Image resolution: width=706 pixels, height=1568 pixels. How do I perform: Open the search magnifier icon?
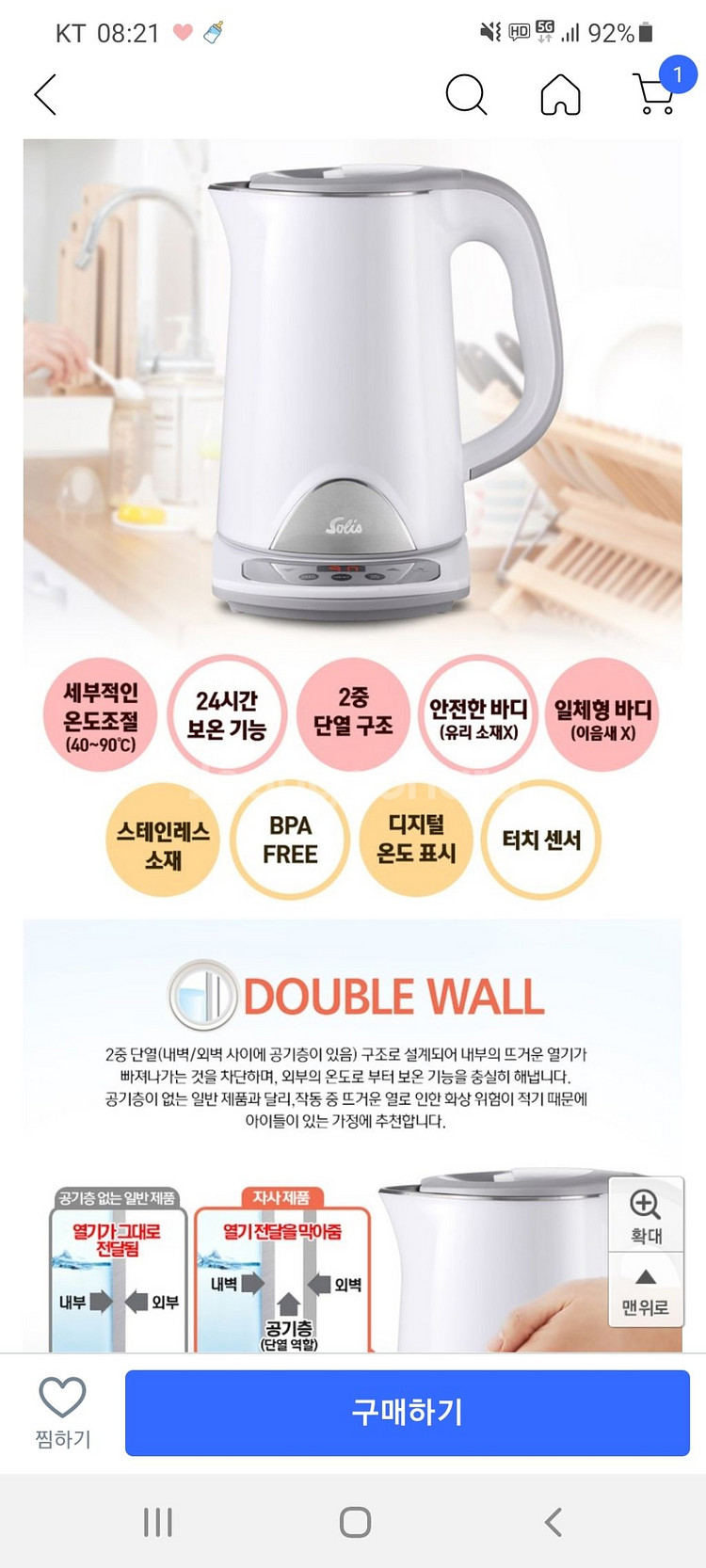click(x=466, y=94)
